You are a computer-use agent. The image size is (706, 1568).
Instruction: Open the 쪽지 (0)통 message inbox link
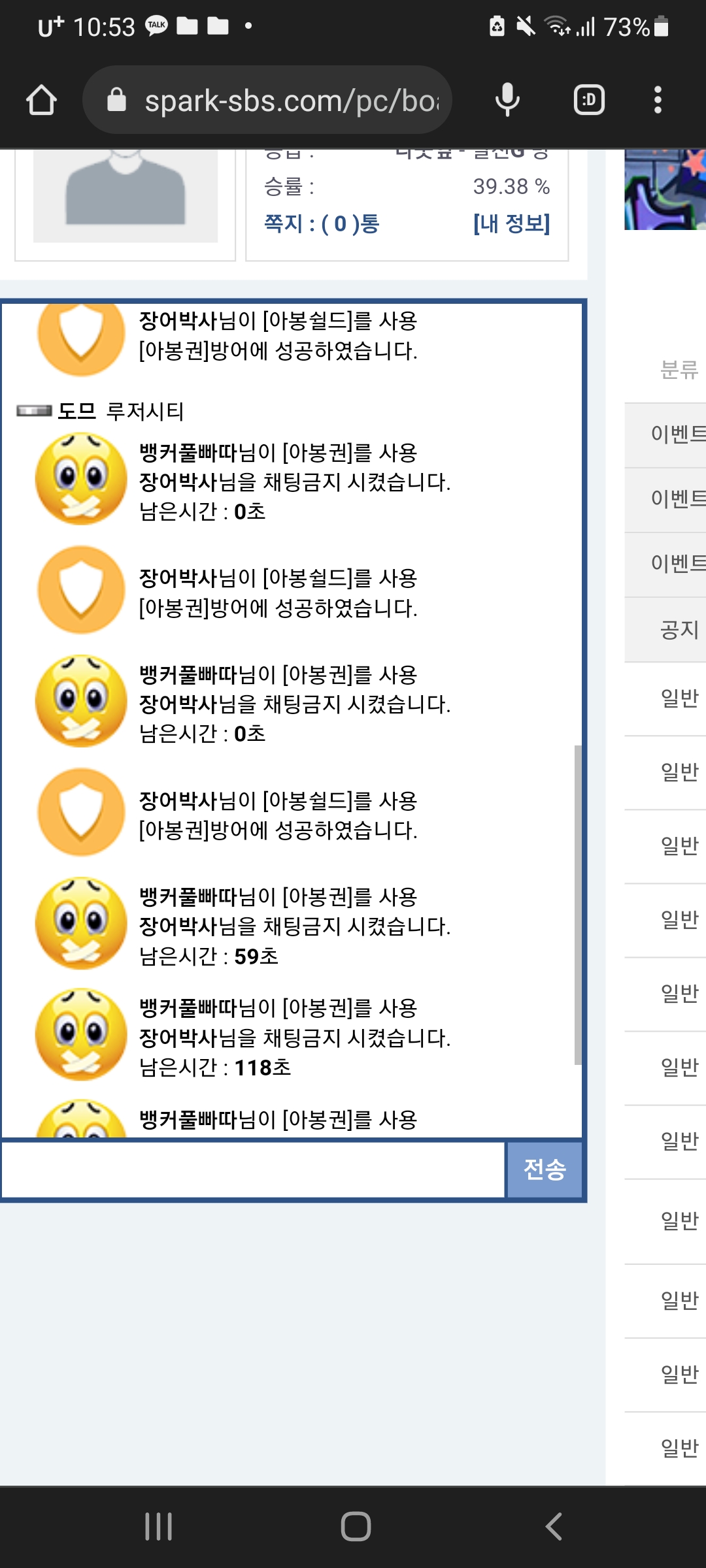coord(321,224)
